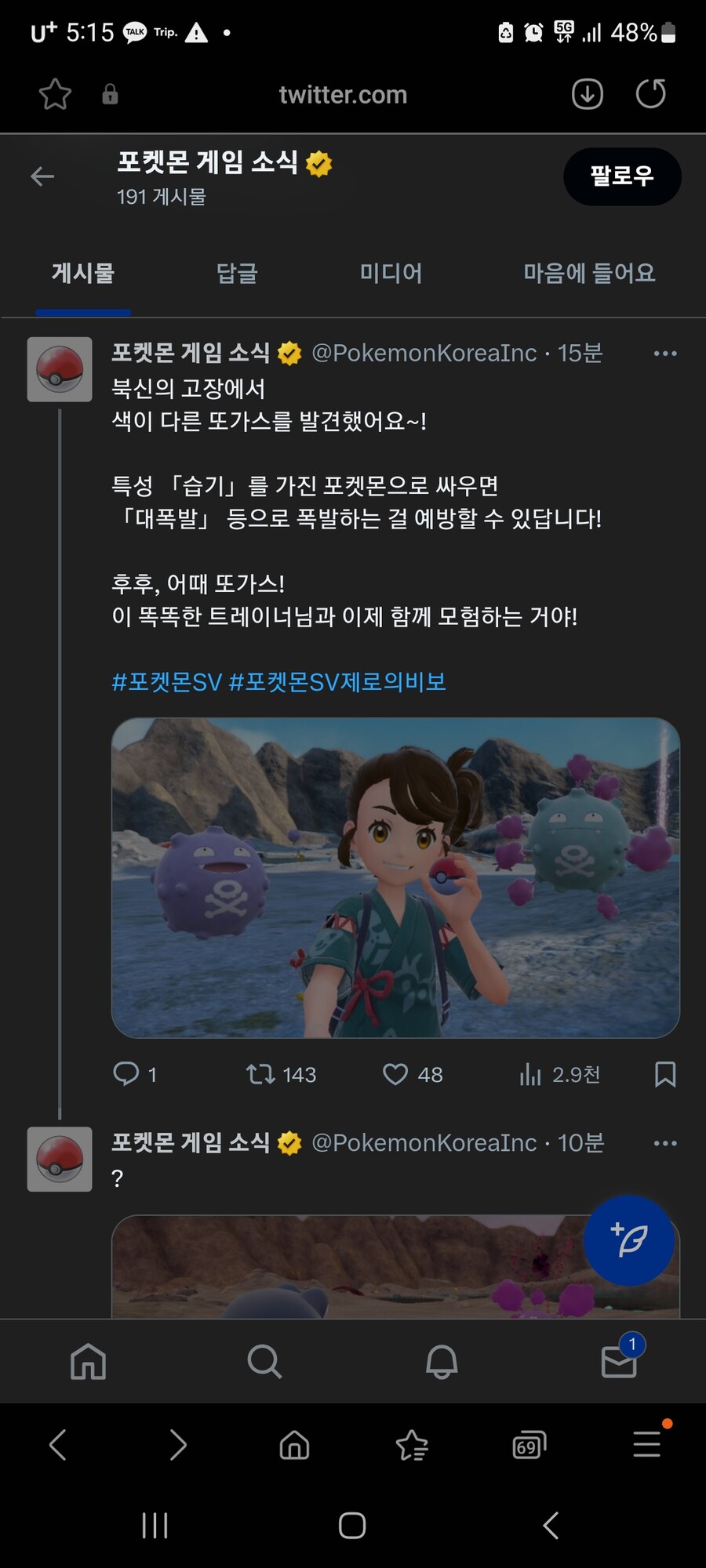Viewport: 706px width, 1568px height.
Task: Open the overflow menu on the 15분 post
Action: pyautogui.click(x=665, y=354)
